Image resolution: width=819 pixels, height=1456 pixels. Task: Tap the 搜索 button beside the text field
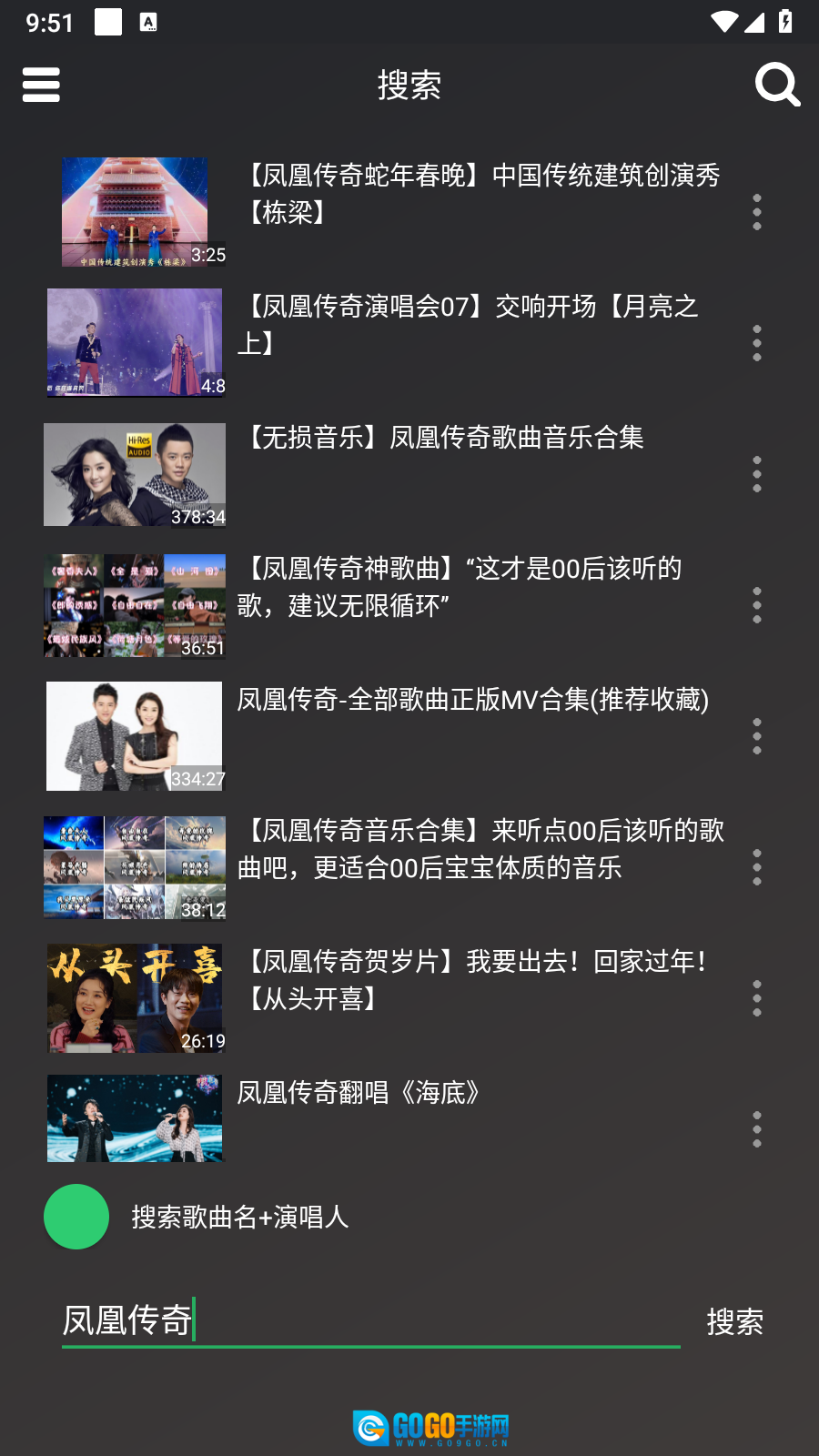point(734,1321)
